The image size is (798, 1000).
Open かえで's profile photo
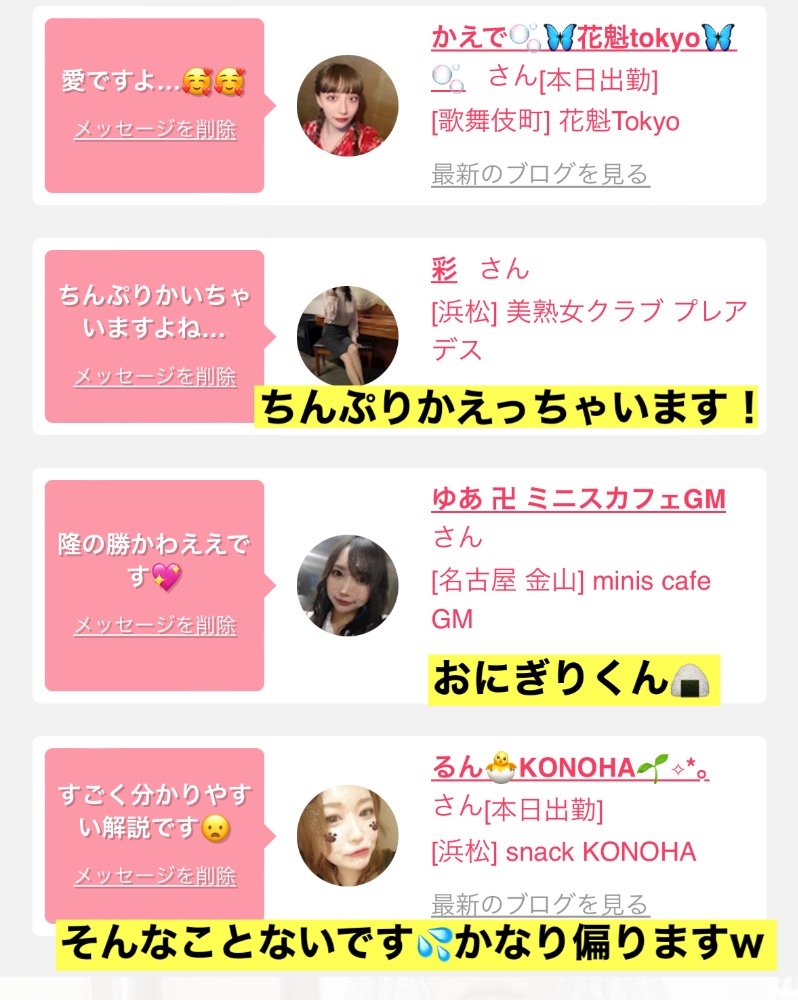(348, 106)
